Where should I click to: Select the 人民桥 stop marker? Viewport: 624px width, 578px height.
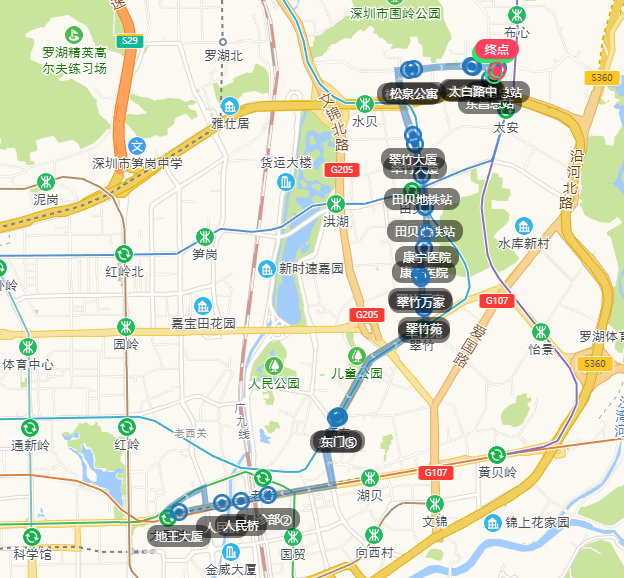click(240, 502)
